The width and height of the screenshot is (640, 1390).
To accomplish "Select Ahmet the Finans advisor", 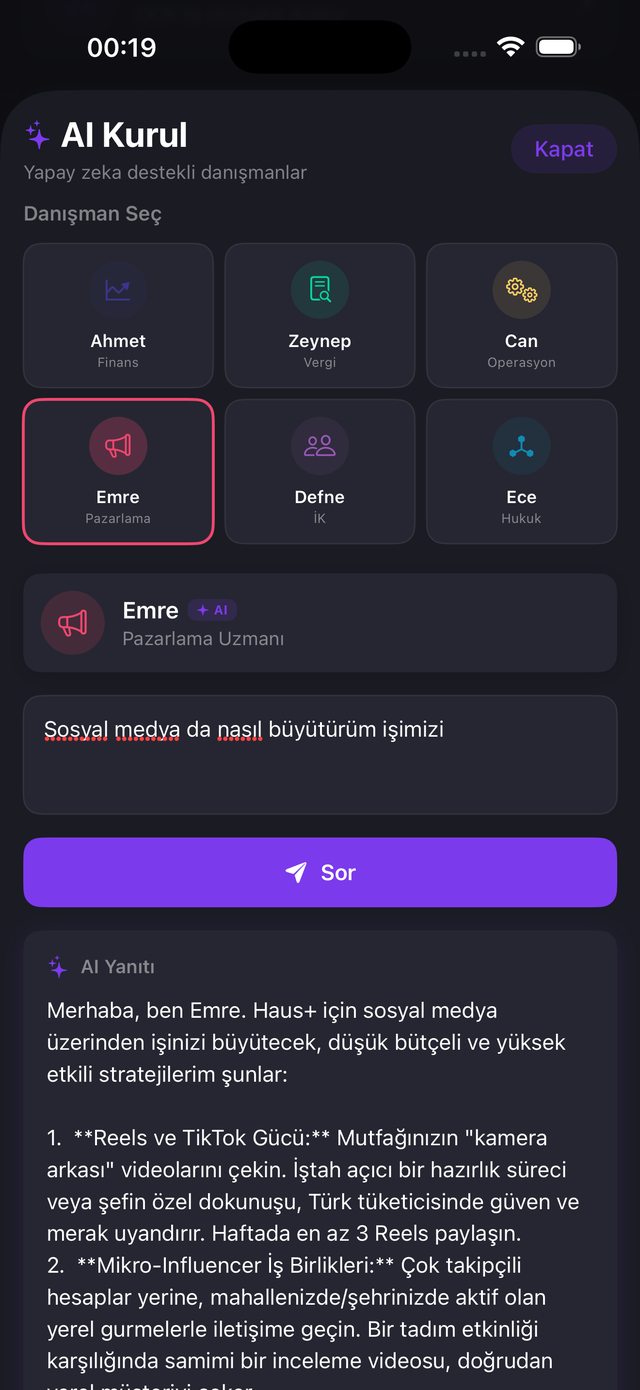I will click(x=118, y=315).
